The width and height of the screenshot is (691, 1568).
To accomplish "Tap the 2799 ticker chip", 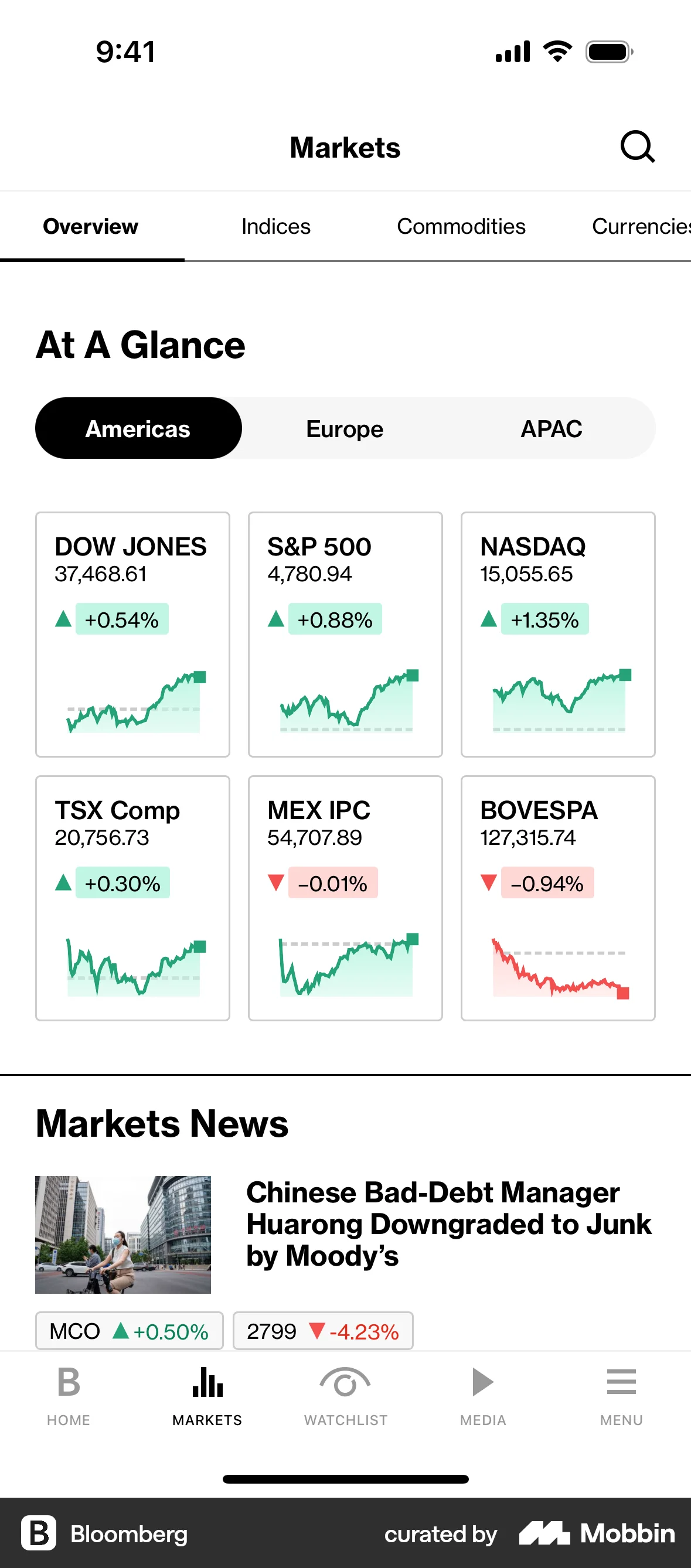I will (323, 1331).
